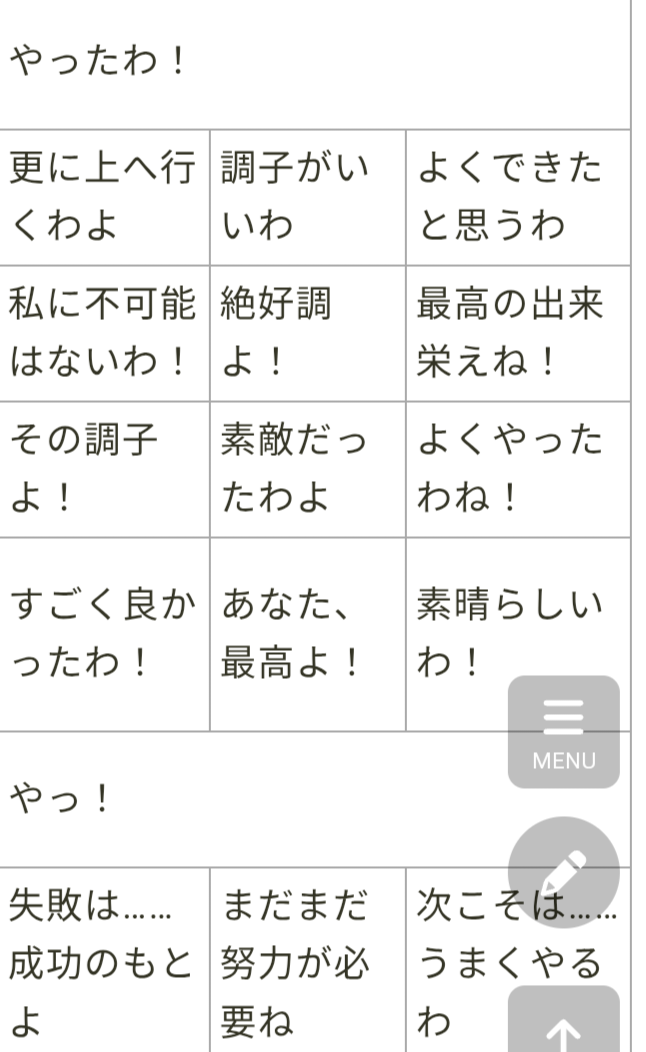Open the MENU button
Screen dimensions: 646x1052
click(564, 732)
